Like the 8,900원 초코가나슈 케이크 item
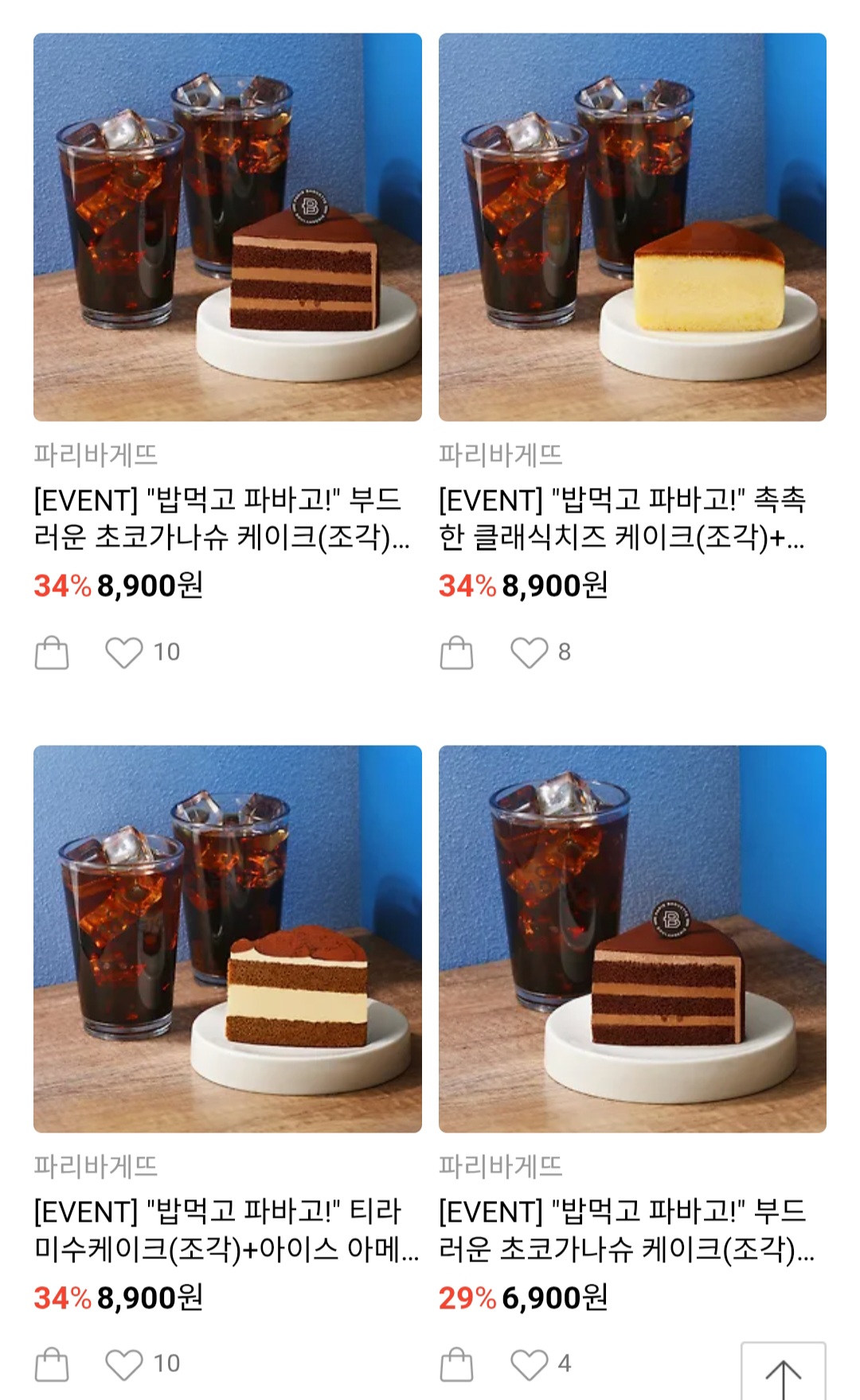This screenshot has height=1400, width=860. 124,653
